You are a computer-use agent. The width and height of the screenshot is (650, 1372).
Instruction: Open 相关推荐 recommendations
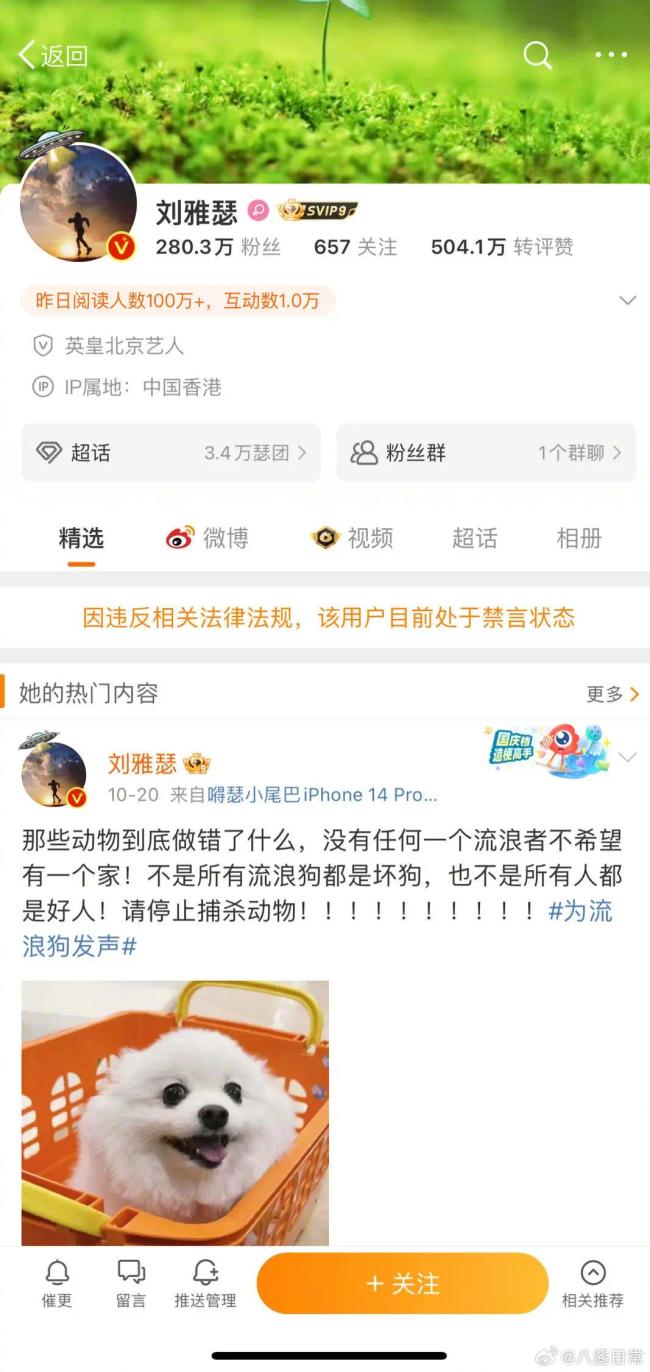click(592, 1283)
